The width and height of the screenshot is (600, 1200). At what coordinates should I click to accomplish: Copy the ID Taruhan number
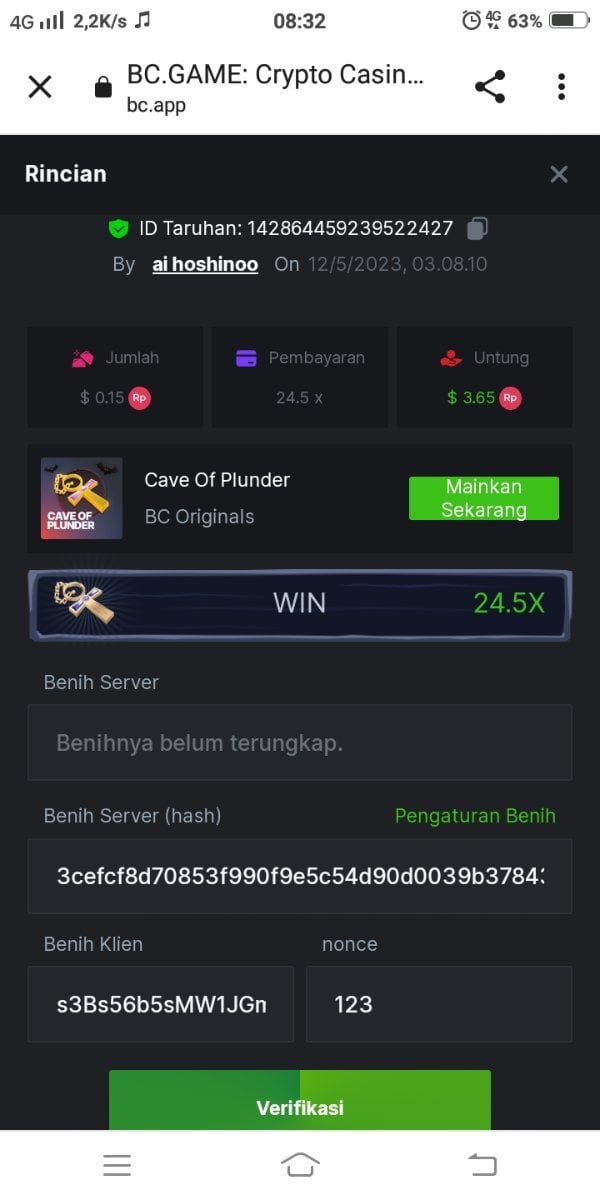coord(477,228)
